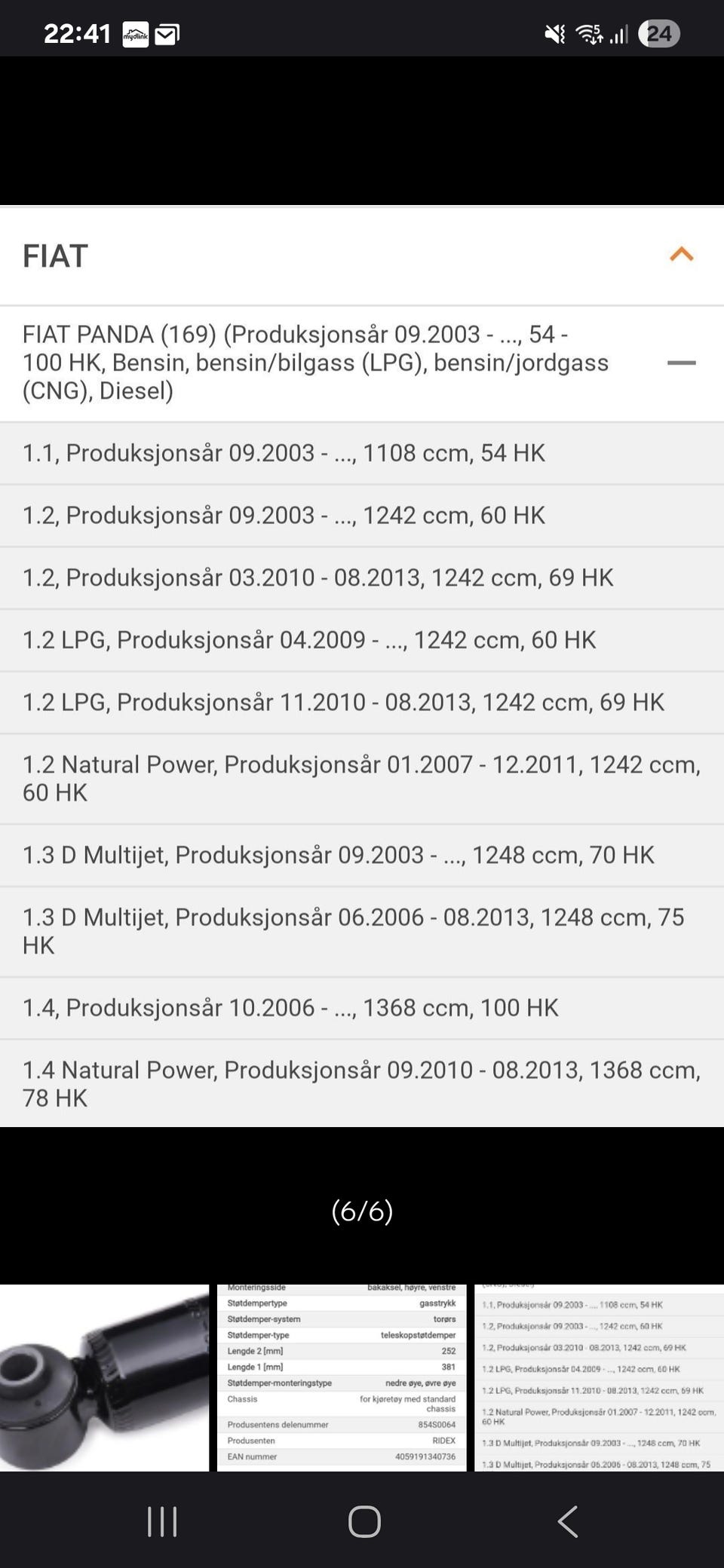Select the engine compatibility list thumbnail
Screen dimensions: 724x1568
point(599,1377)
